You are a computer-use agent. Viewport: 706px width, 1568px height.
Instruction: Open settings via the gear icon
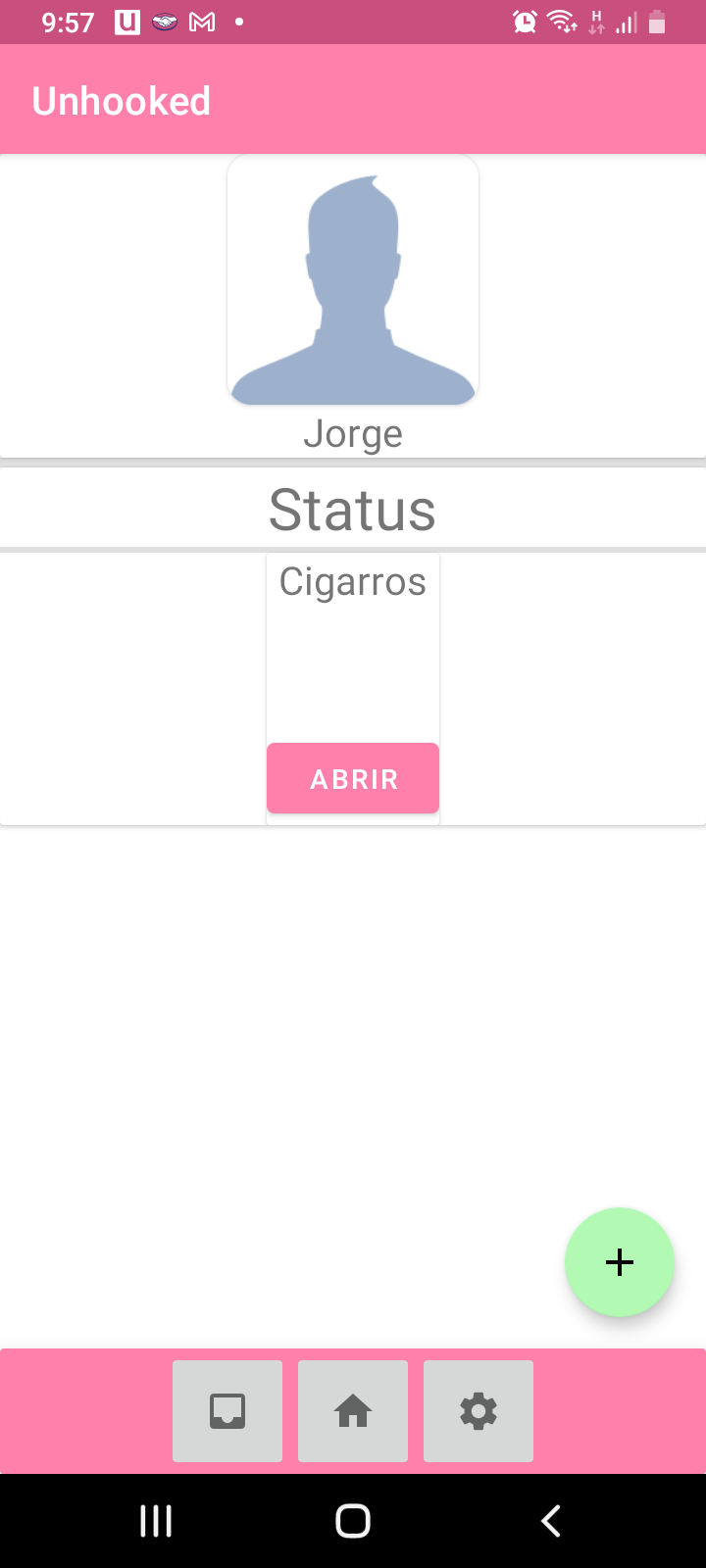tap(479, 1411)
